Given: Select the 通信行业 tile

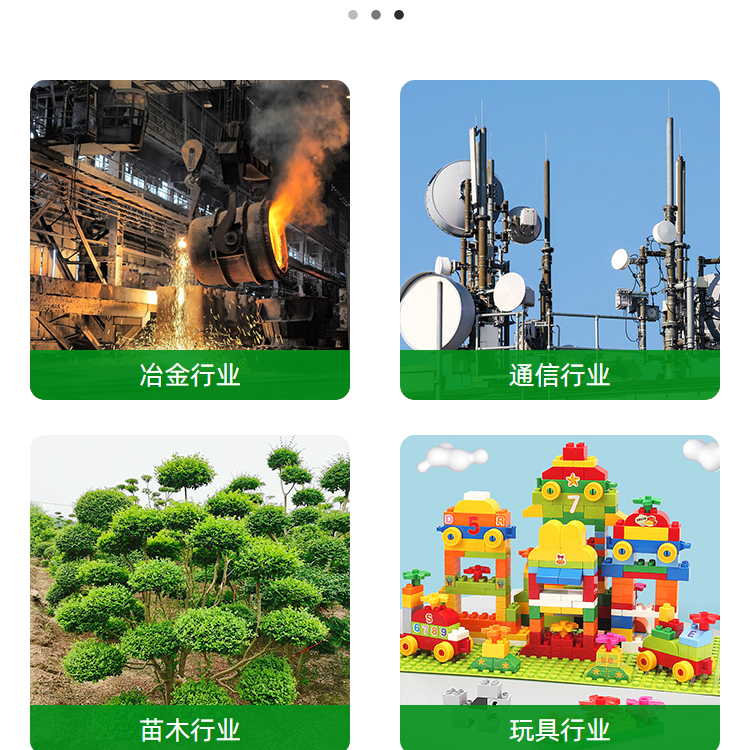Looking at the screenshot, I should 560,240.
